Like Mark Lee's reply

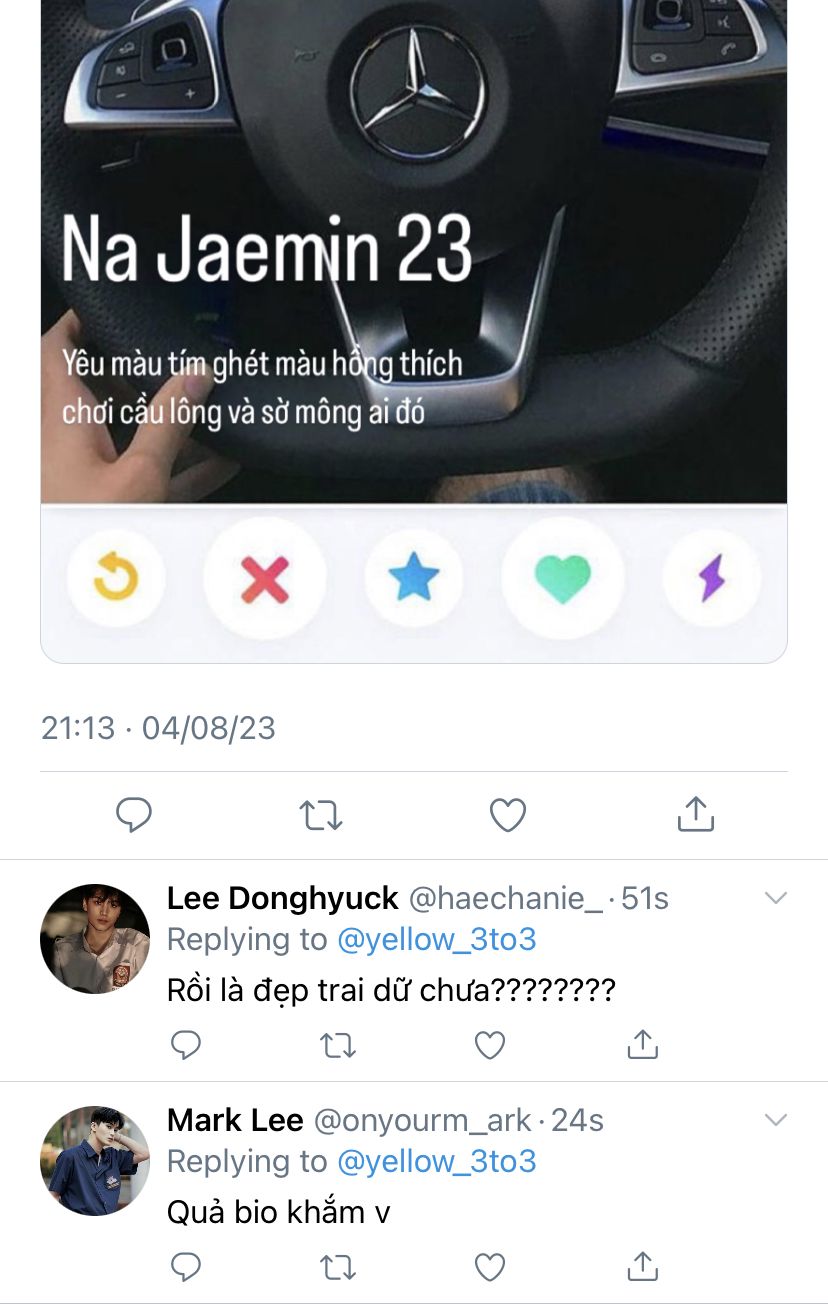click(489, 1268)
